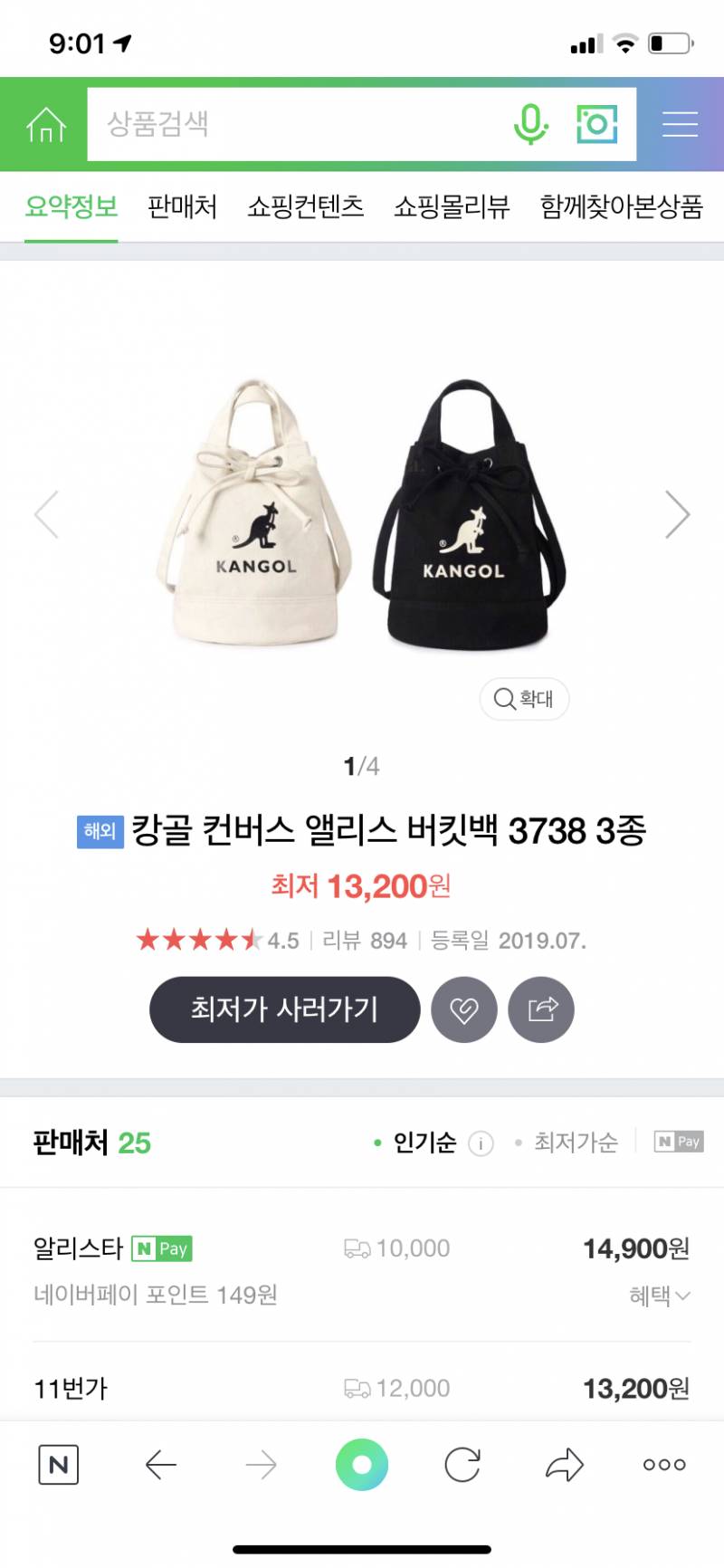Open the 쇼핑몰리뷰 tab
Screen dimensions: 724x1568
(x=452, y=208)
